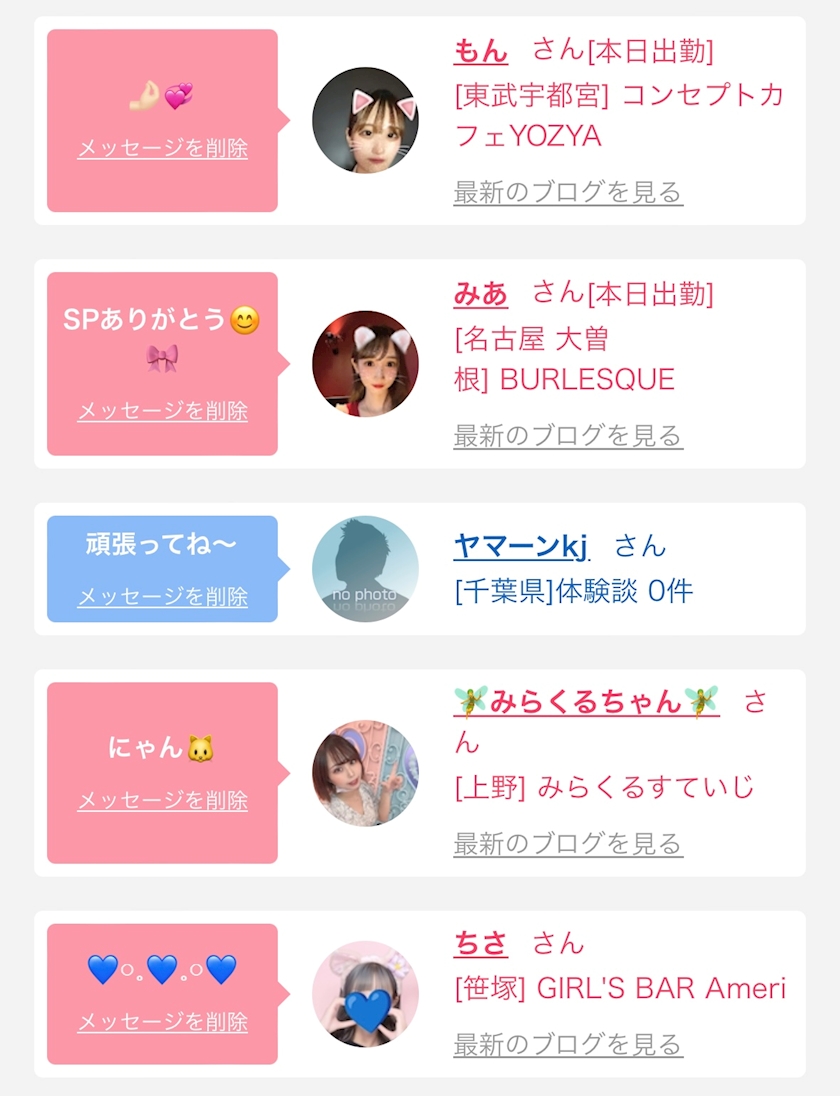
Task: Tap もん's profile photo
Action: (x=365, y=120)
